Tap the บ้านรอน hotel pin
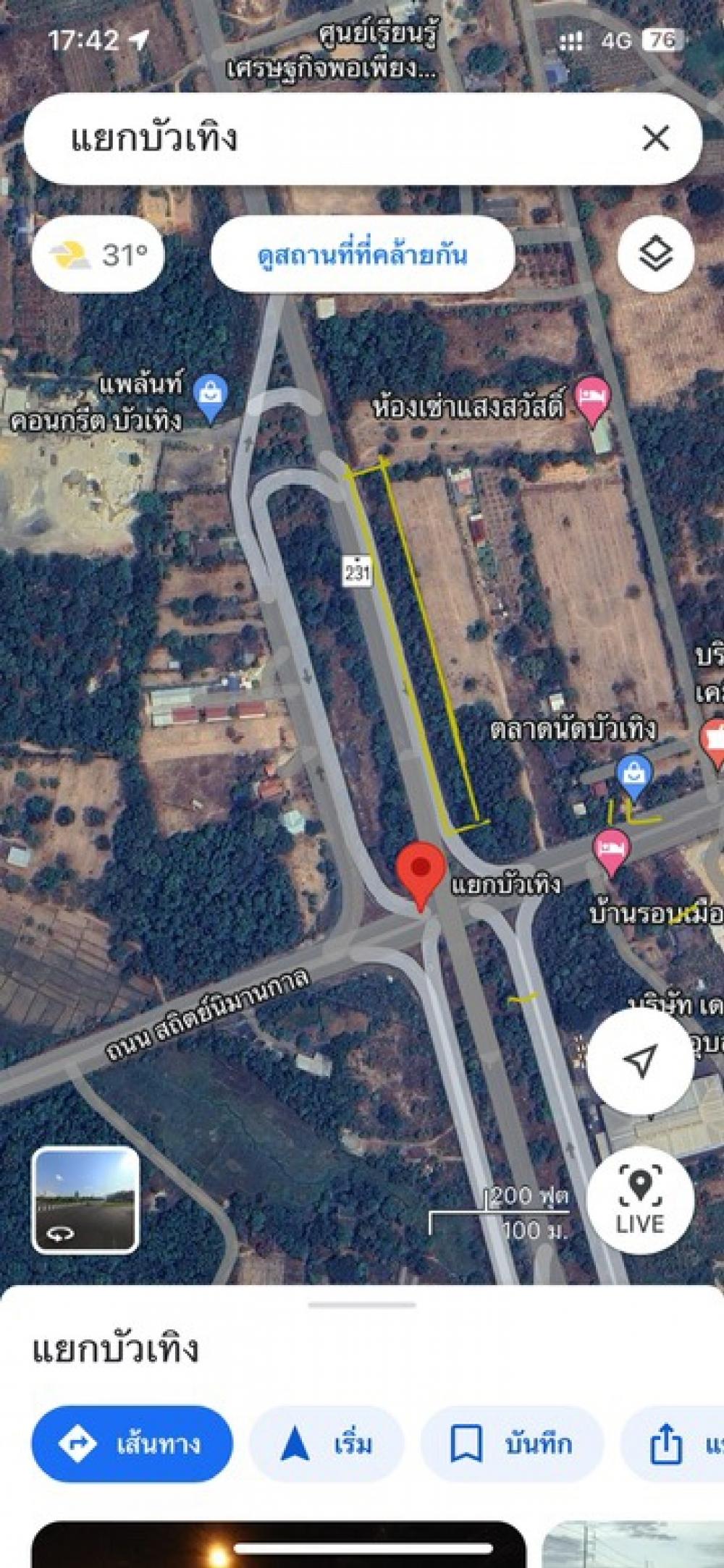This screenshot has width=724, height=1568. (611, 852)
